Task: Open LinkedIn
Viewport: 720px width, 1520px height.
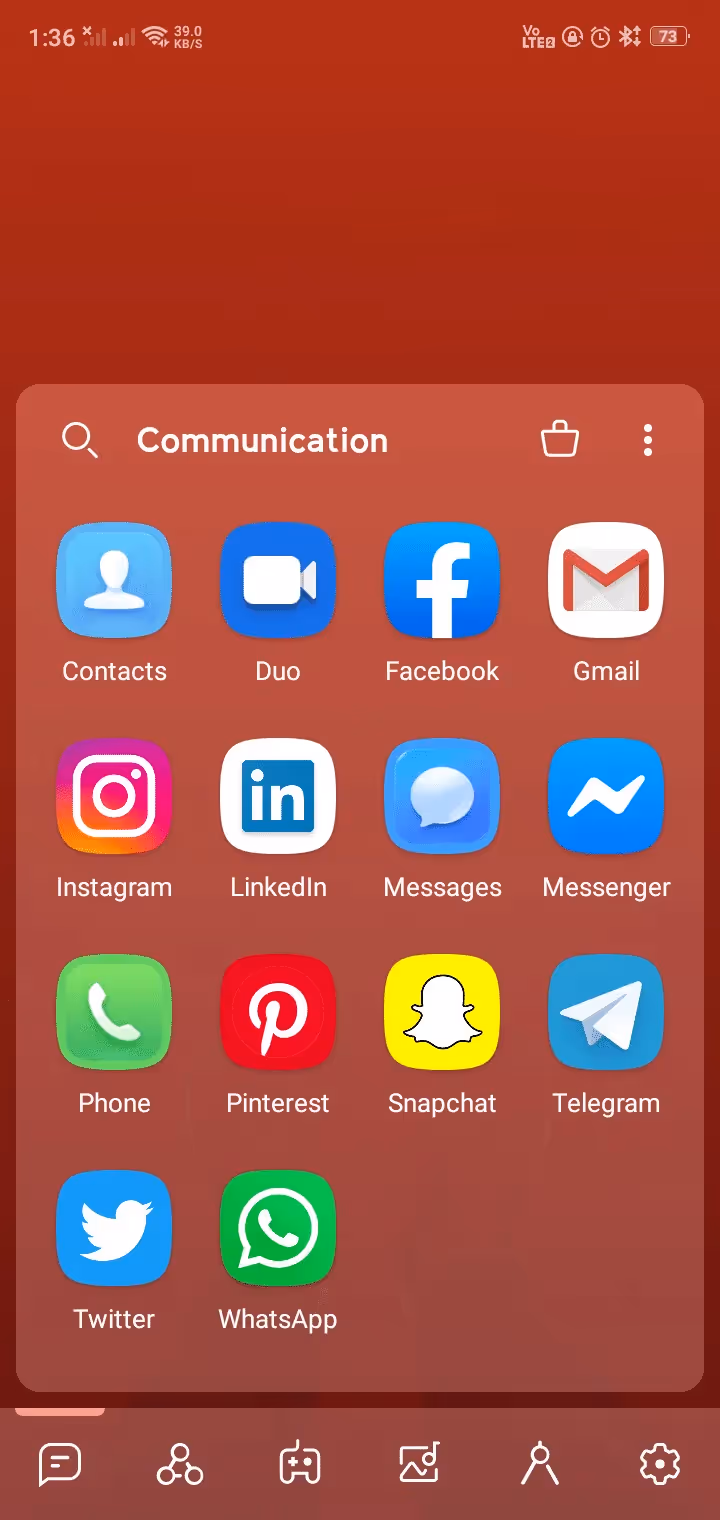Action: [x=277, y=796]
